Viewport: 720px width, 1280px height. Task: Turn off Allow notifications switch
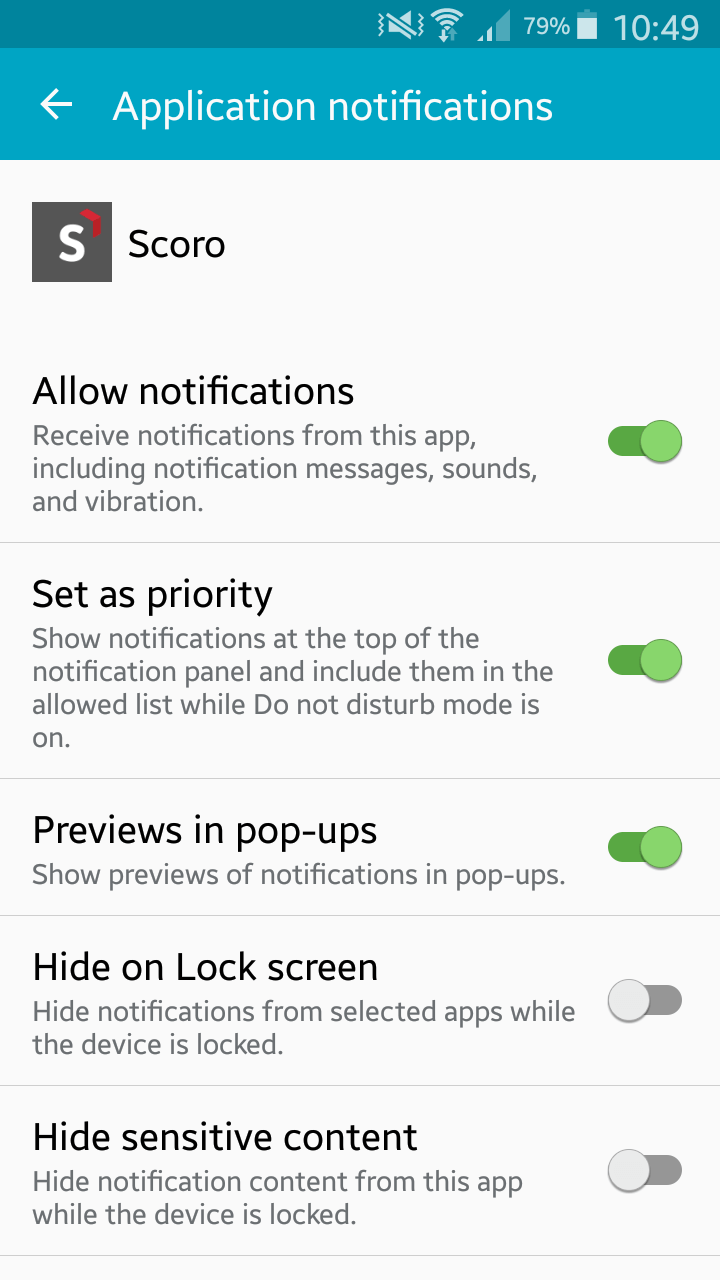point(645,441)
